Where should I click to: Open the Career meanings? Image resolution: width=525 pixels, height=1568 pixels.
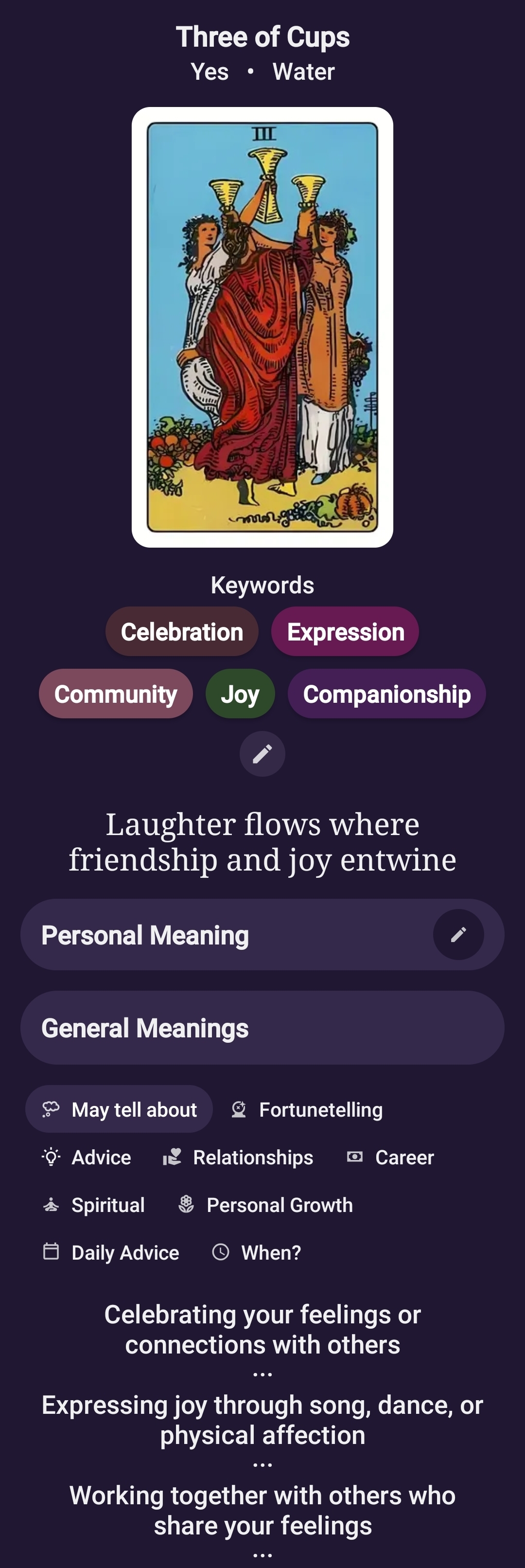390,1157
